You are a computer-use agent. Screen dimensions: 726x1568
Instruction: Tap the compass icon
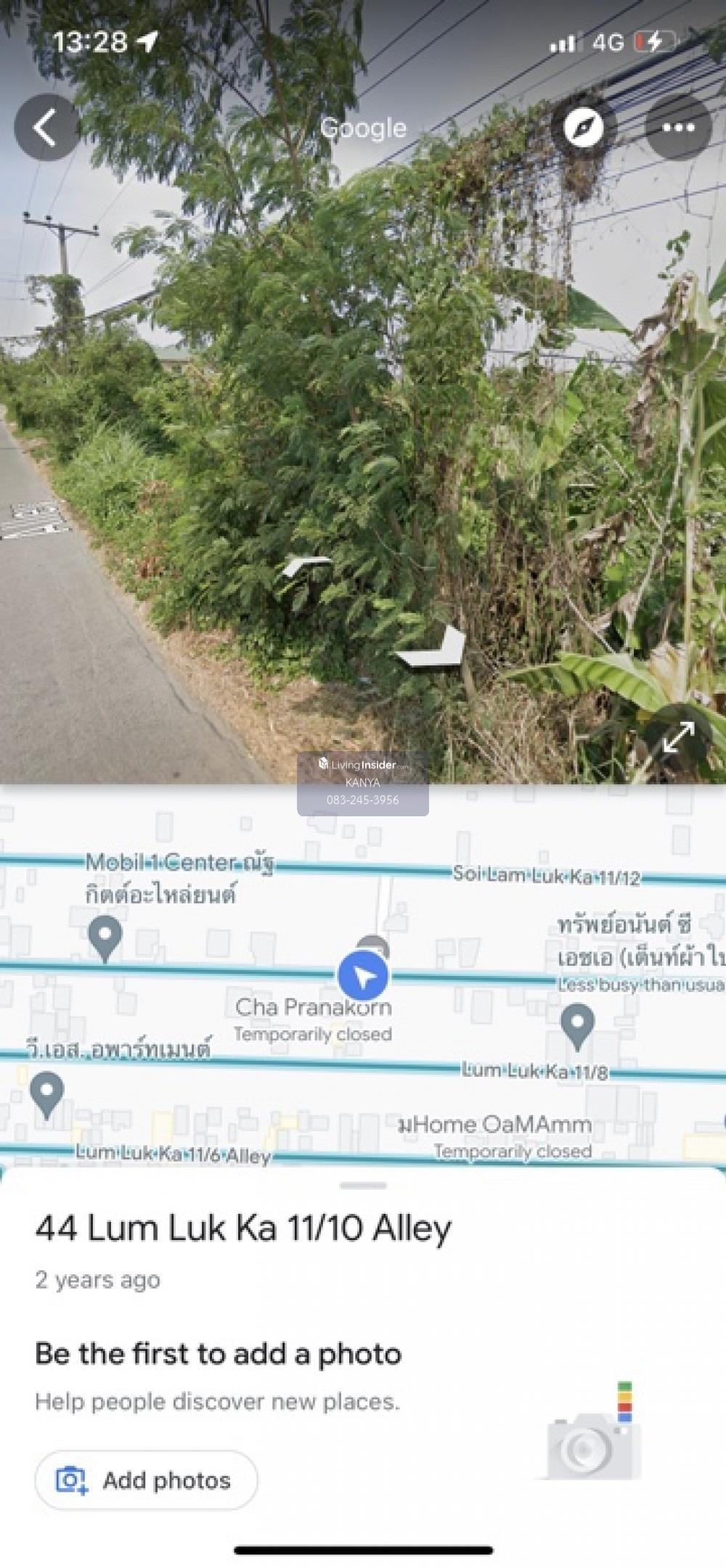(x=584, y=128)
